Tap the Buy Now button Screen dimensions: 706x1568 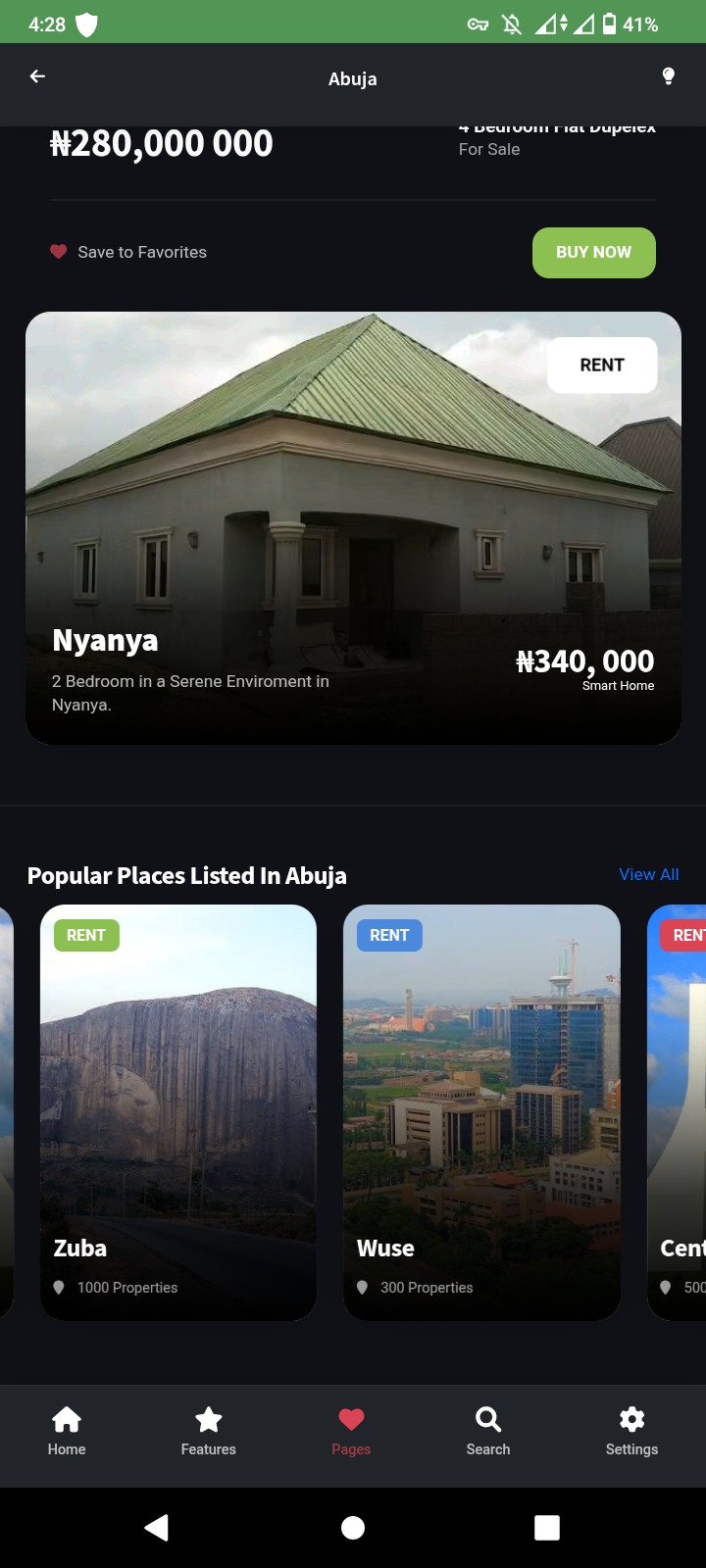click(x=593, y=253)
